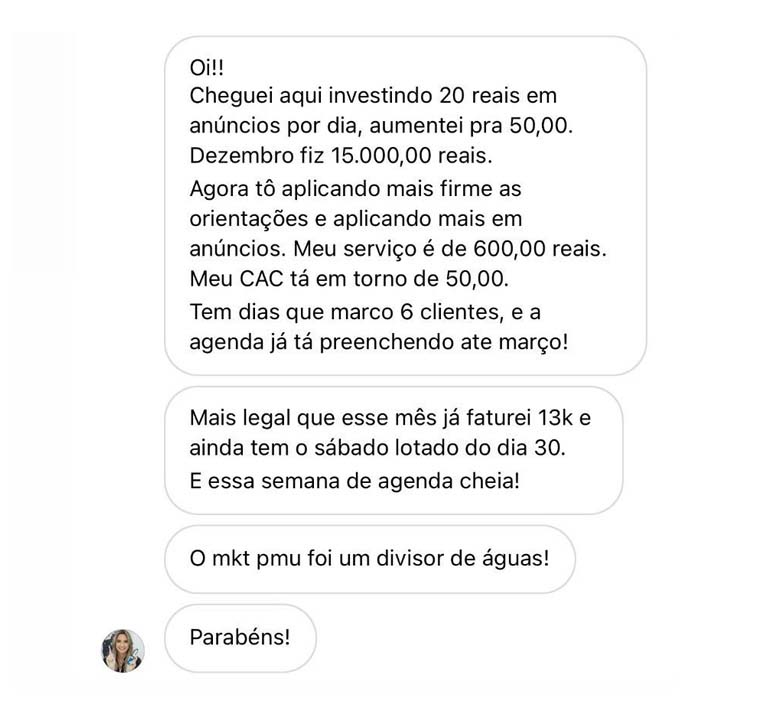777x707 pixels.
Task: Open the sender's profile picture avatar
Action: pos(123,650)
